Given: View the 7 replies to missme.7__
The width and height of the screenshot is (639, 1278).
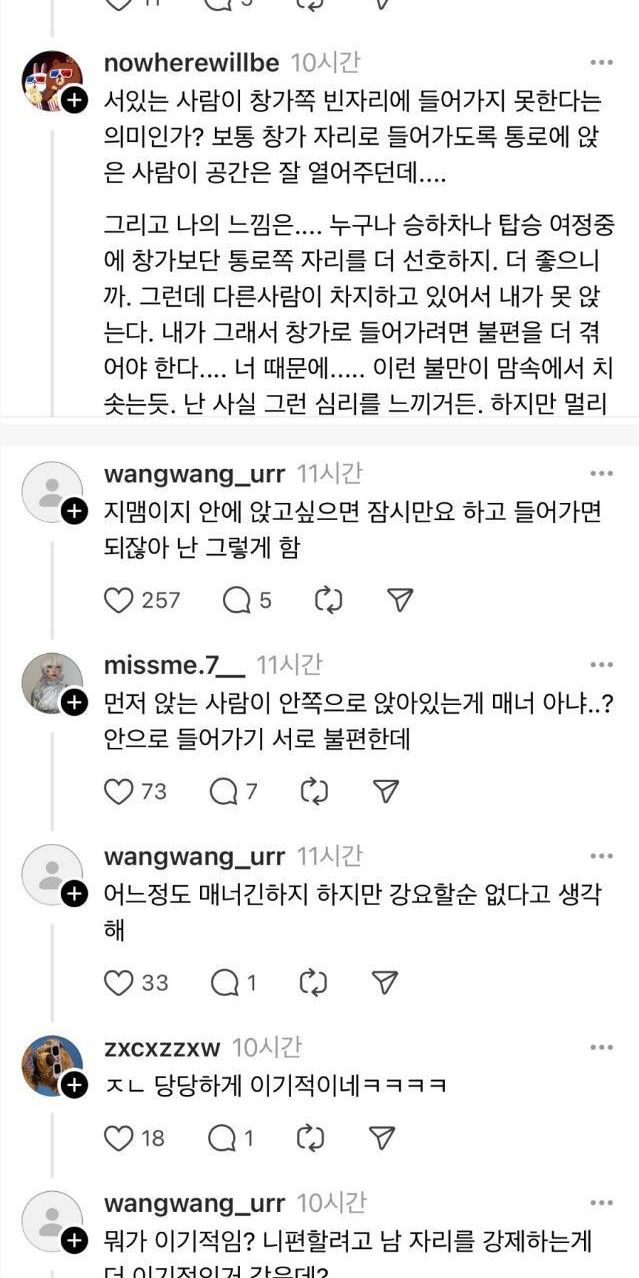Looking at the screenshot, I should pyautogui.click(x=223, y=791).
